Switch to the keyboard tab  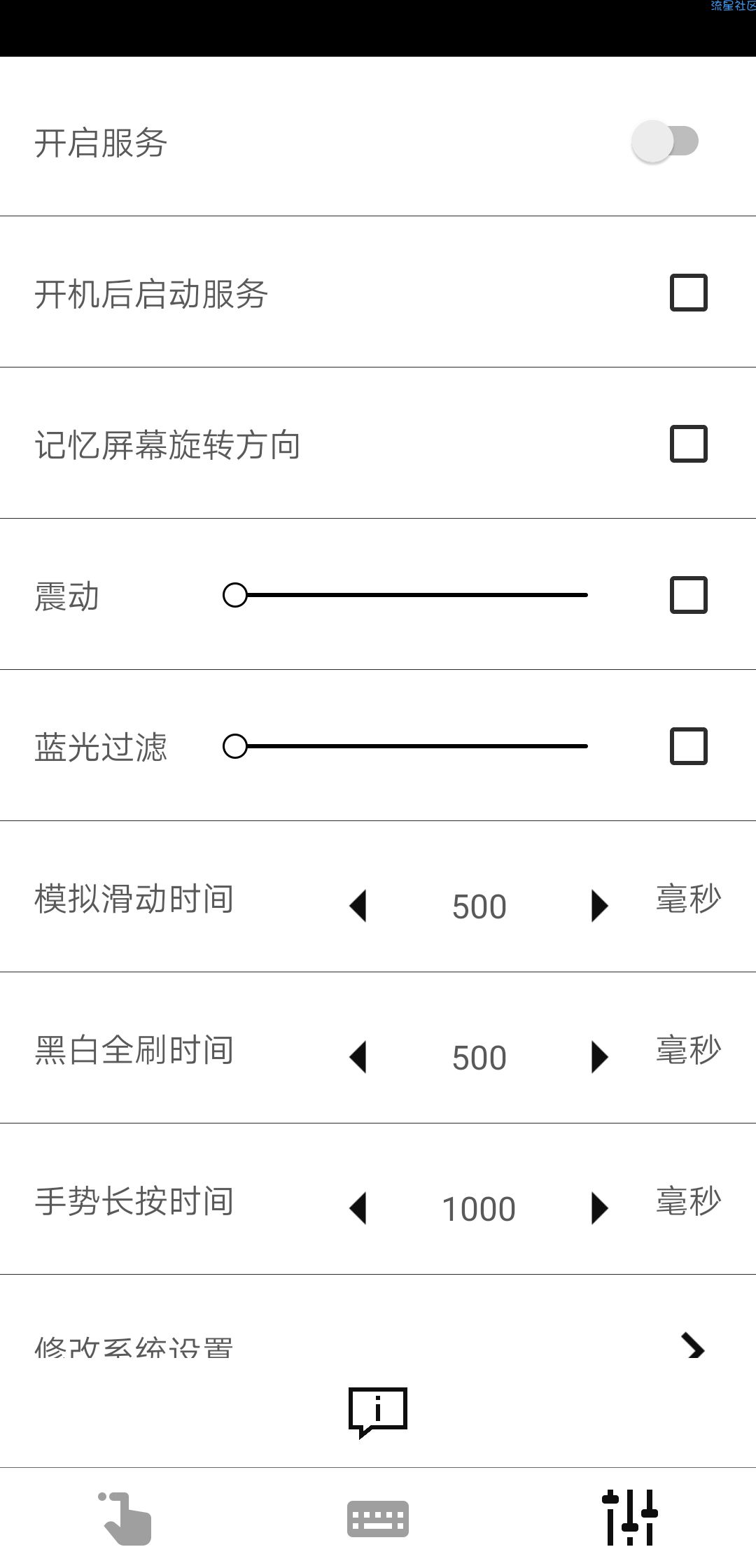click(x=378, y=1518)
